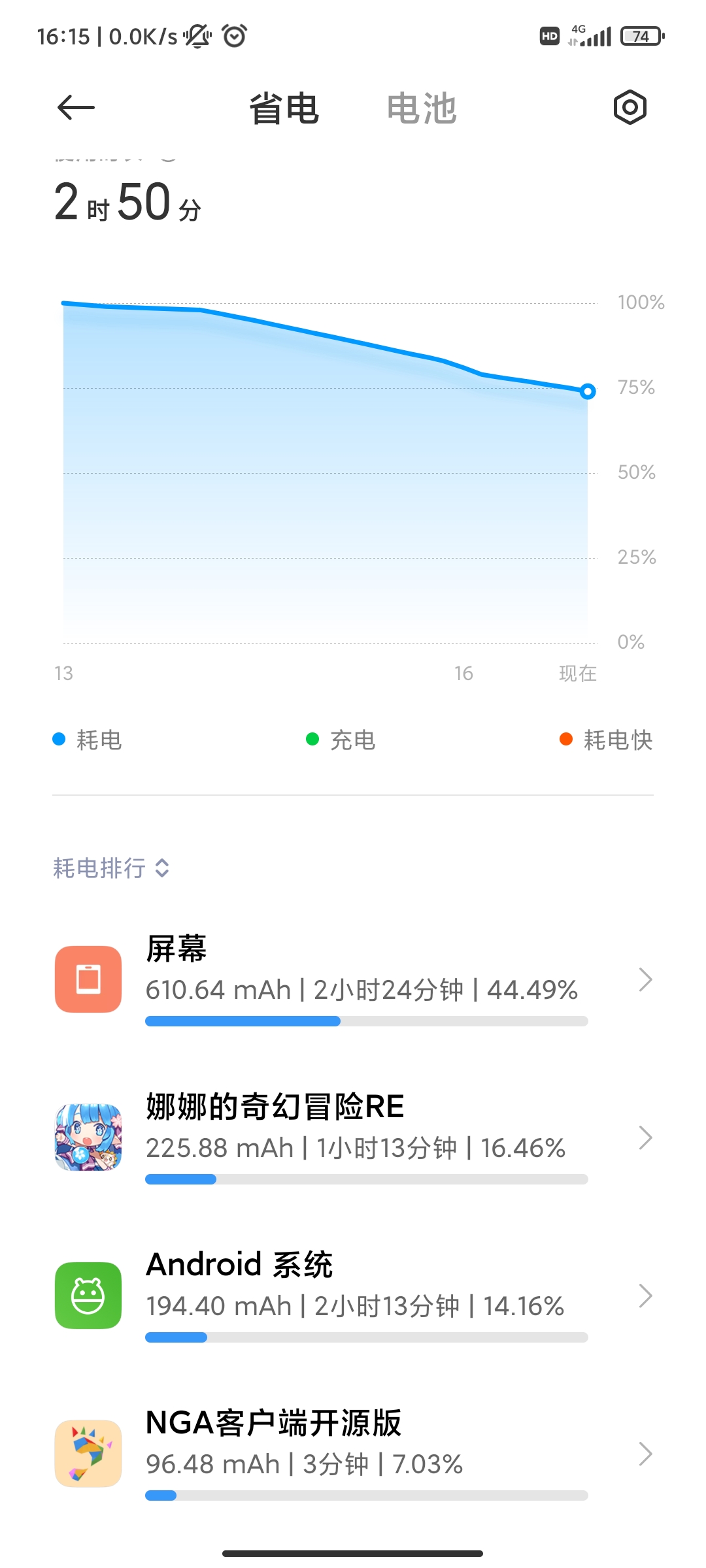This screenshot has width=706, height=1568.
Task: Tap the 屏幕 (Screen) orange icon
Action: (x=88, y=980)
